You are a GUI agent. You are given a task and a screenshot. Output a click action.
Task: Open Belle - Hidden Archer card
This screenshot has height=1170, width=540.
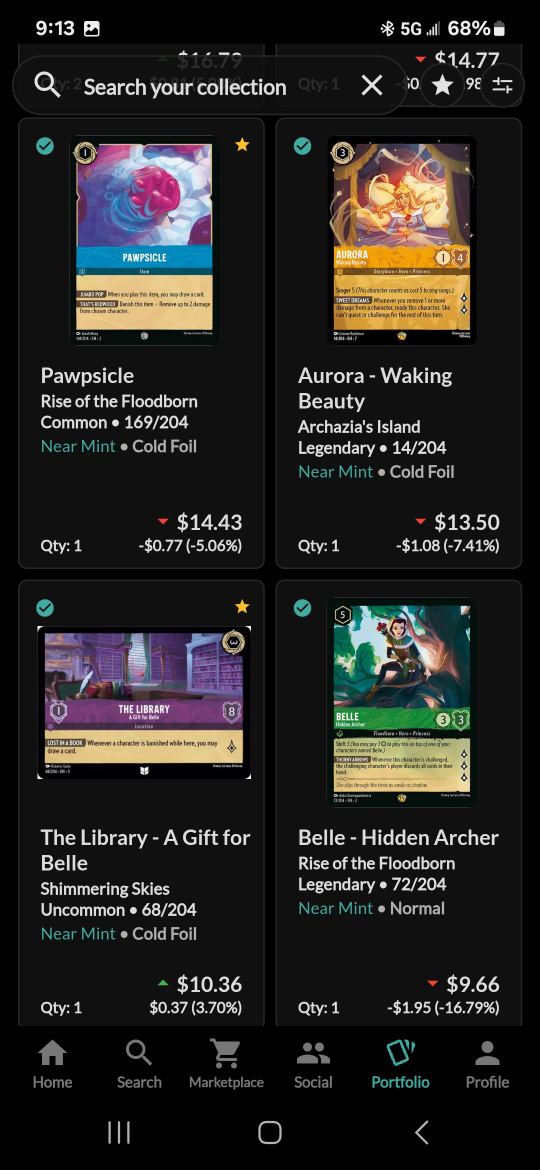[399, 803]
